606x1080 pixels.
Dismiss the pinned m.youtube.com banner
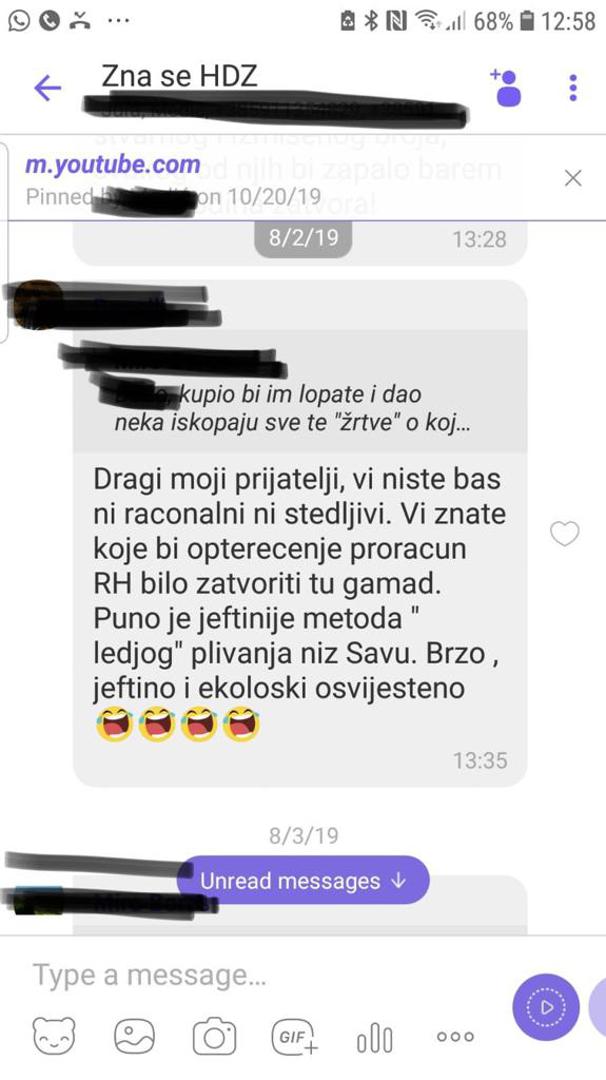point(573,178)
